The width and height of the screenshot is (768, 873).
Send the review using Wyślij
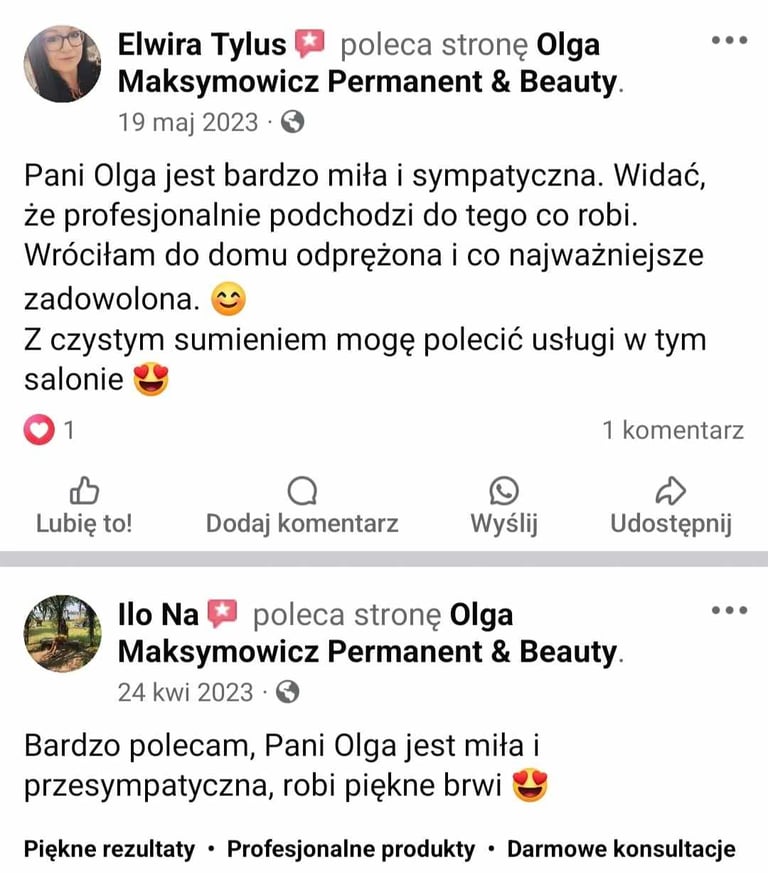coord(504,507)
